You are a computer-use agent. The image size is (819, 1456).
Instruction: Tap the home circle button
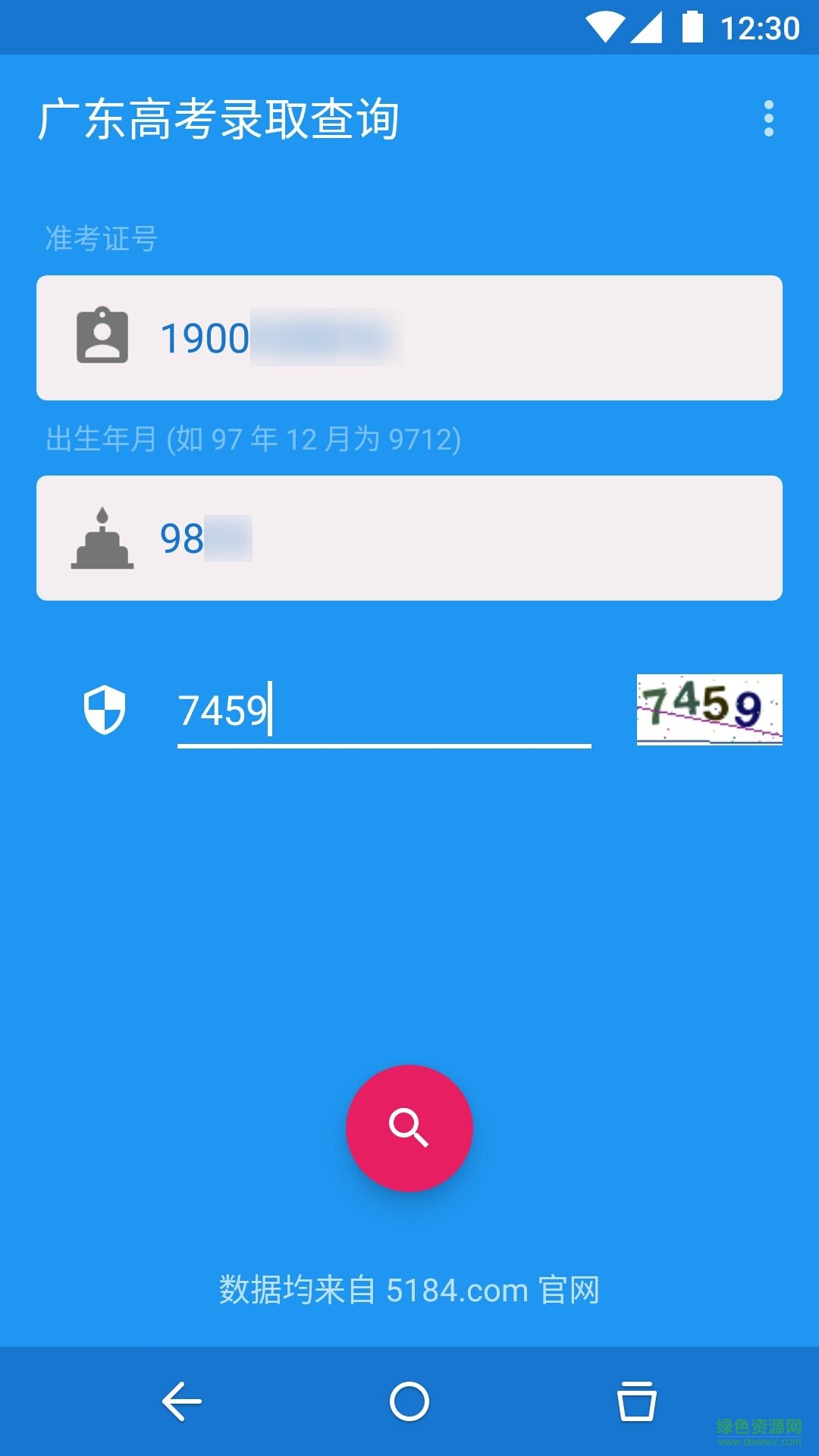(409, 1400)
